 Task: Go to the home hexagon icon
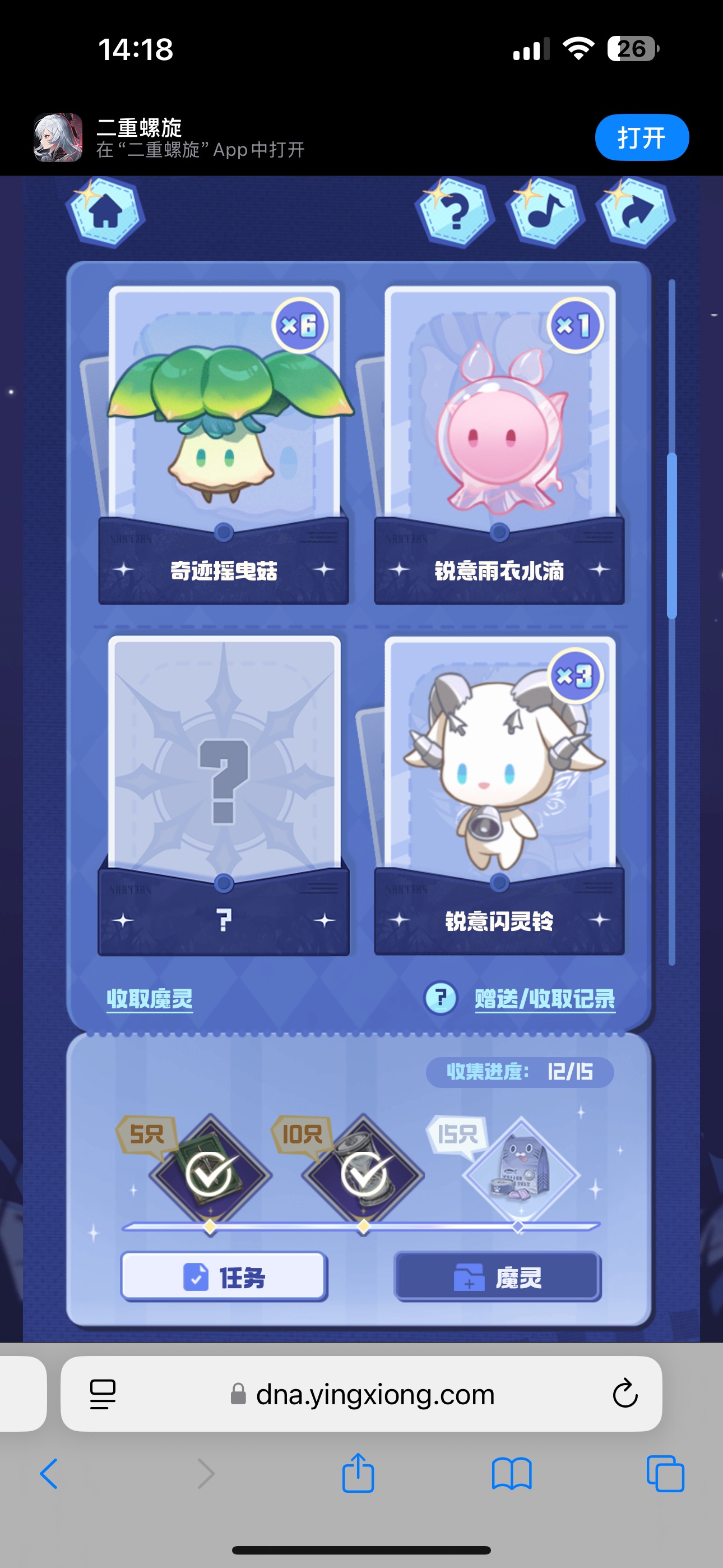[x=106, y=213]
